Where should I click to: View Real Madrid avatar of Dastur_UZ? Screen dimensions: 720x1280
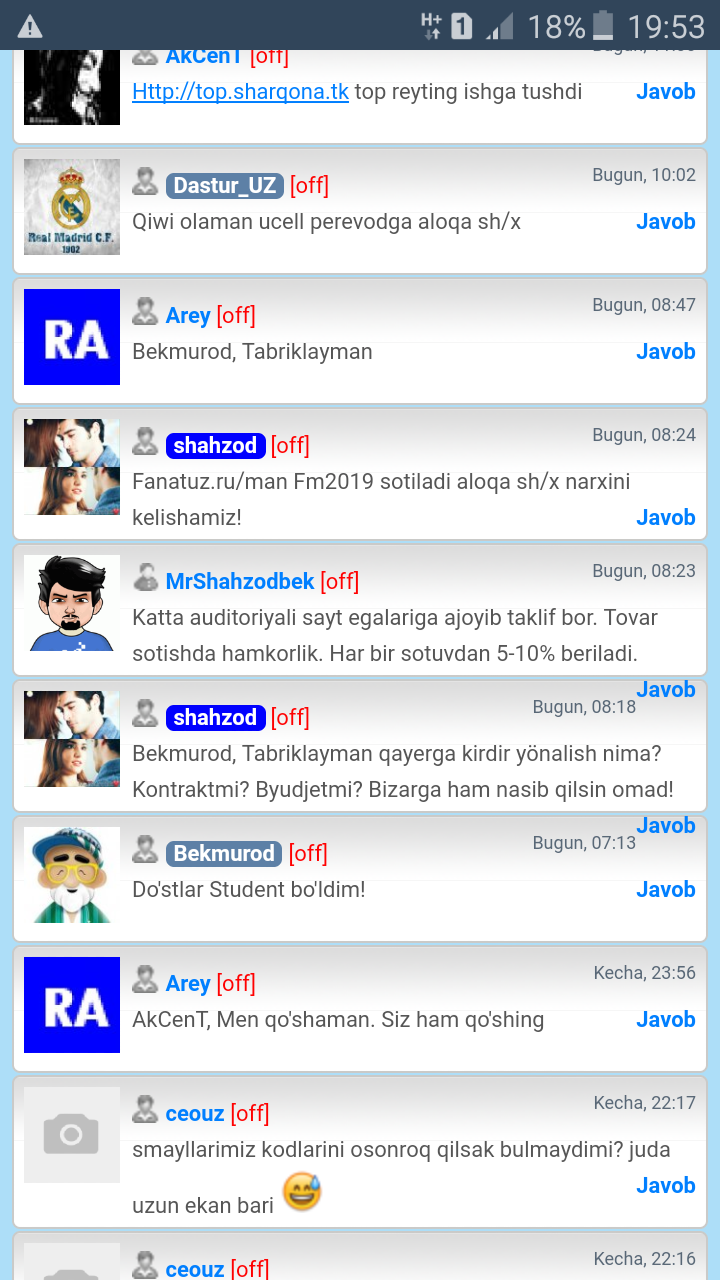tap(72, 207)
